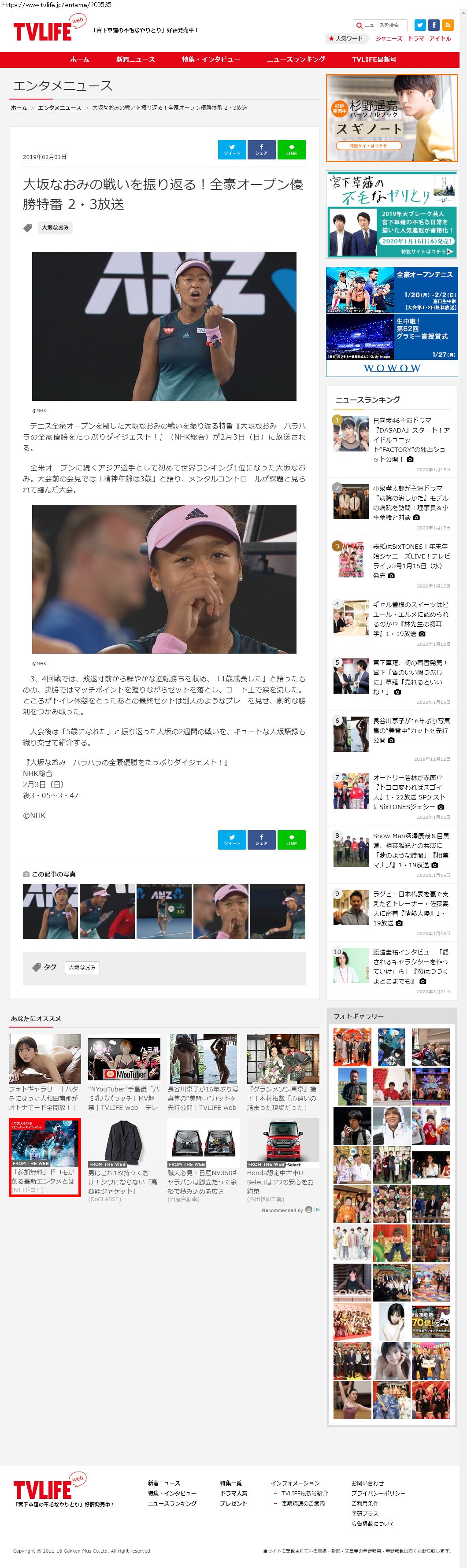Open the 杉野遥亮 スギノート banner

[392, 118]
